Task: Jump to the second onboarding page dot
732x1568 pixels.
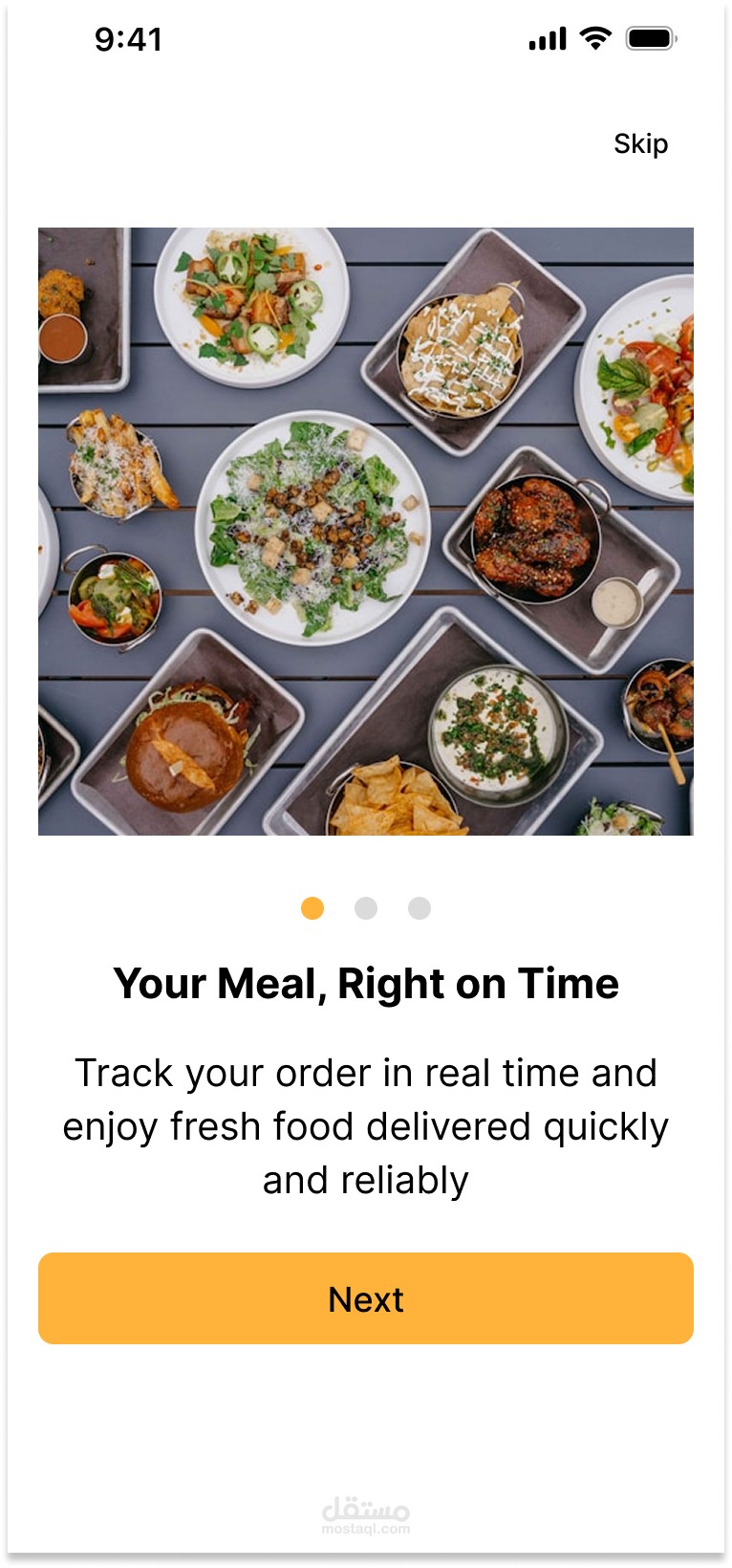Action: pyautogui.click(x=366, y=908)
